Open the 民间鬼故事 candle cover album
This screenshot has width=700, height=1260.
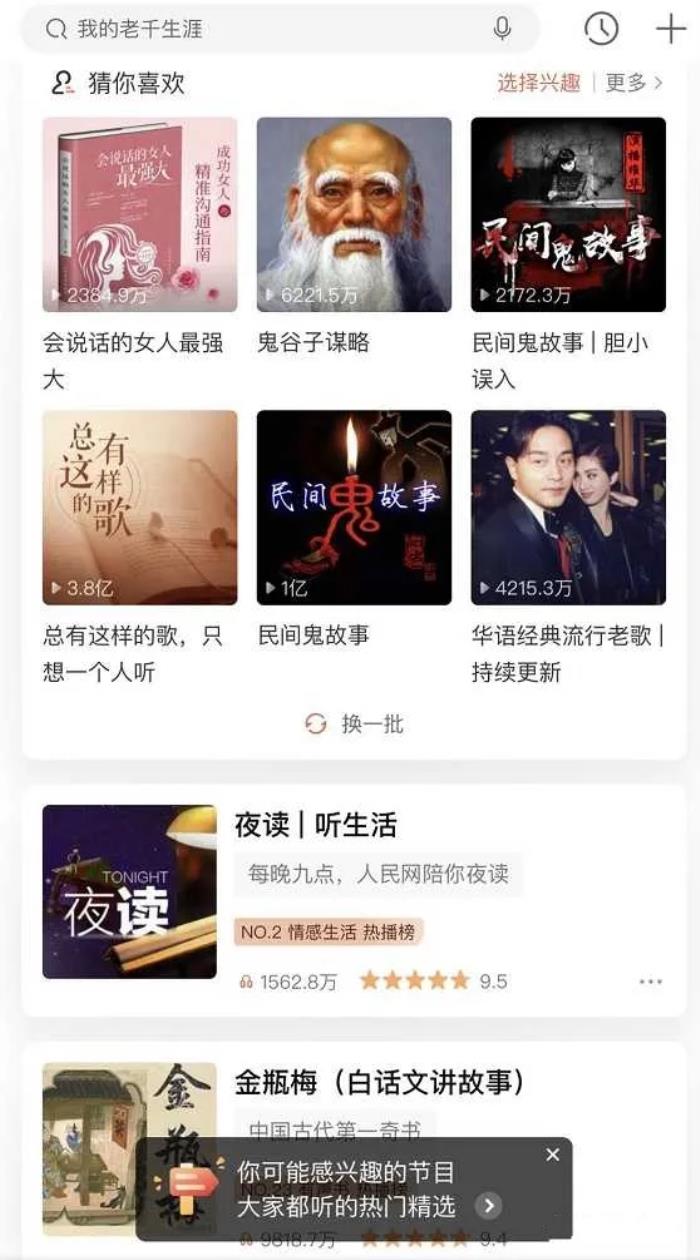(x=354, y=507)
